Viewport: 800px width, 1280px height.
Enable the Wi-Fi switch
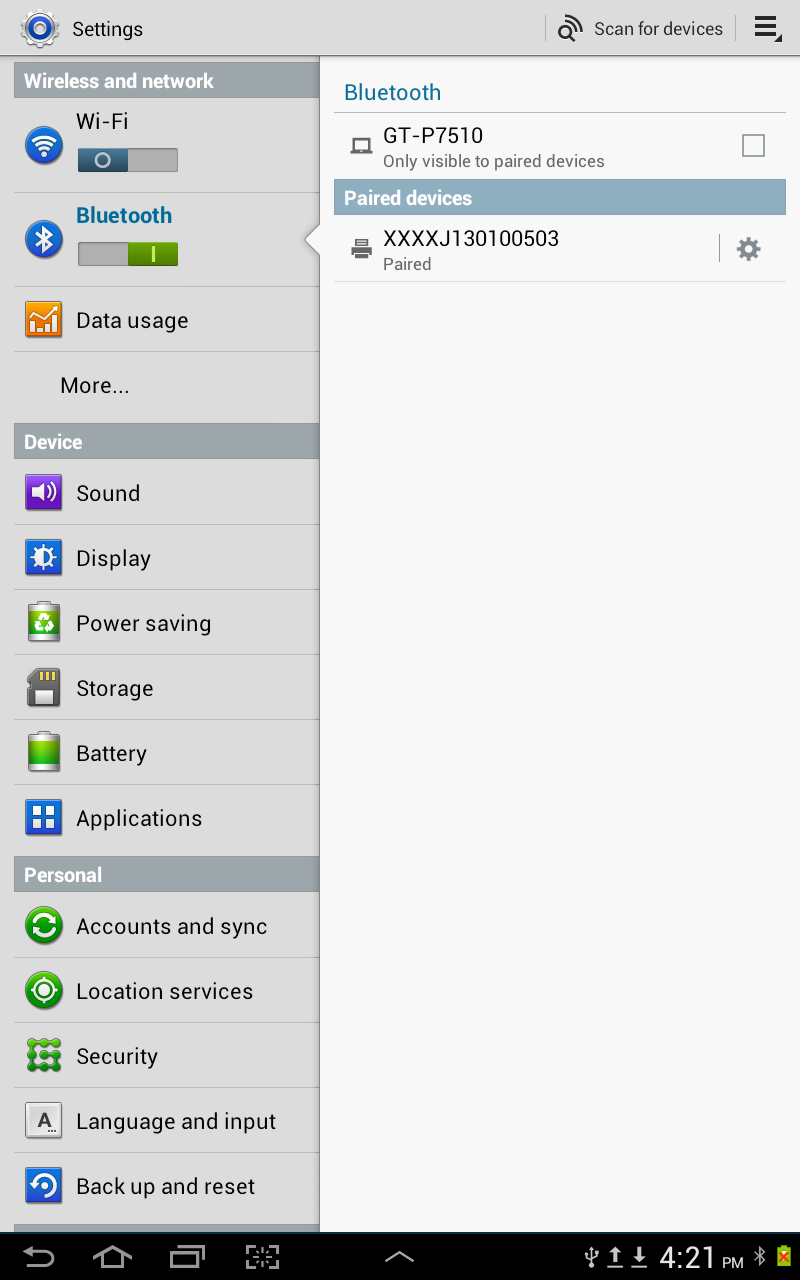point(128,160)
